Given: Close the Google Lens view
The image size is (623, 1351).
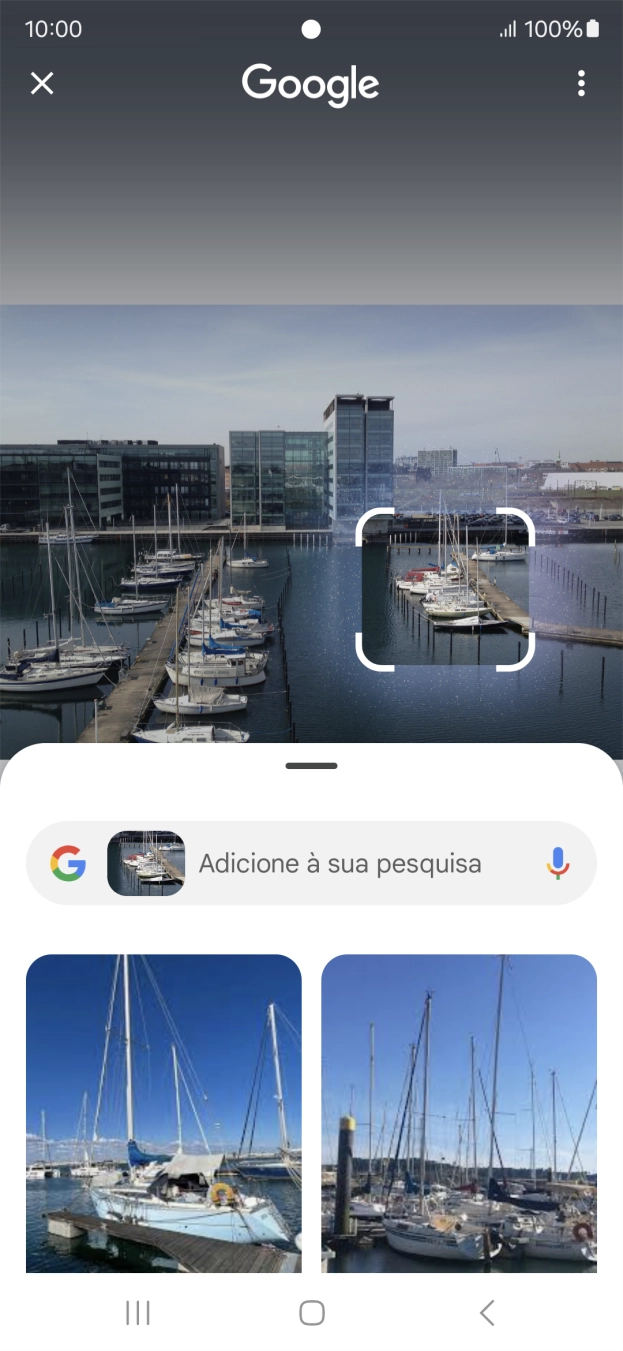Looking at the screenshot, I should (x=42, y=83).
